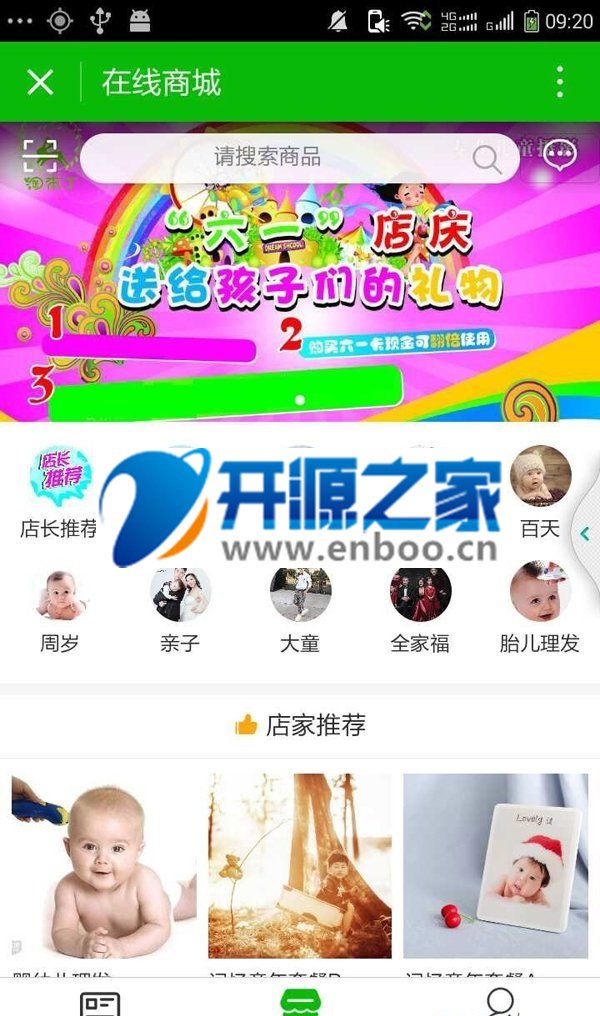
Task: Close the 在线商城 page
Action: tap(40, 82)
